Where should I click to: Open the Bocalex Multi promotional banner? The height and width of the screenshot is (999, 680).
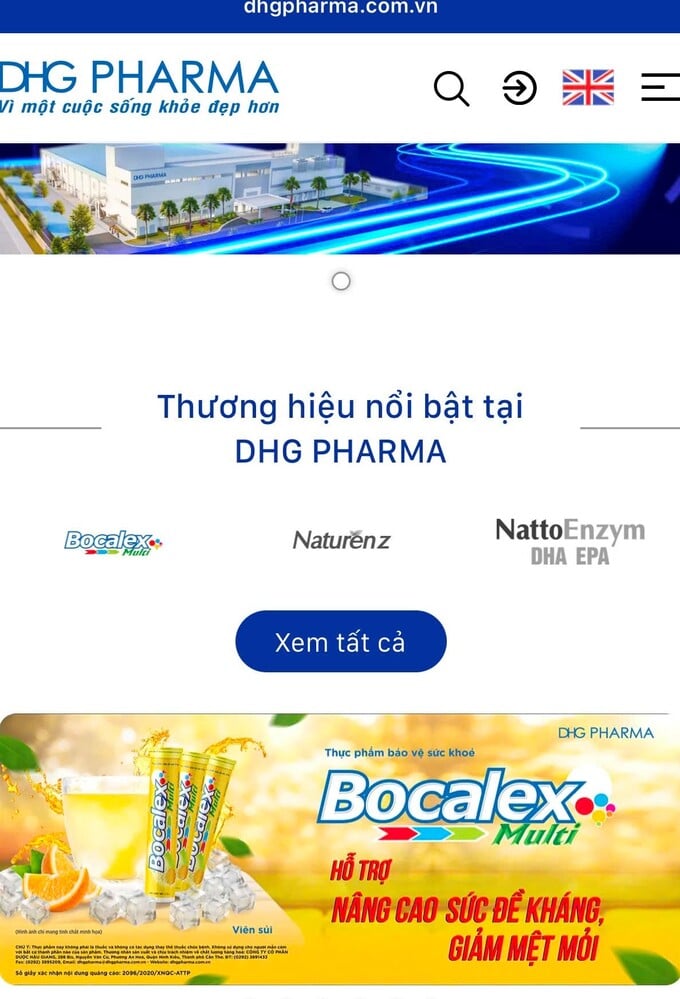tap(340, 850)
